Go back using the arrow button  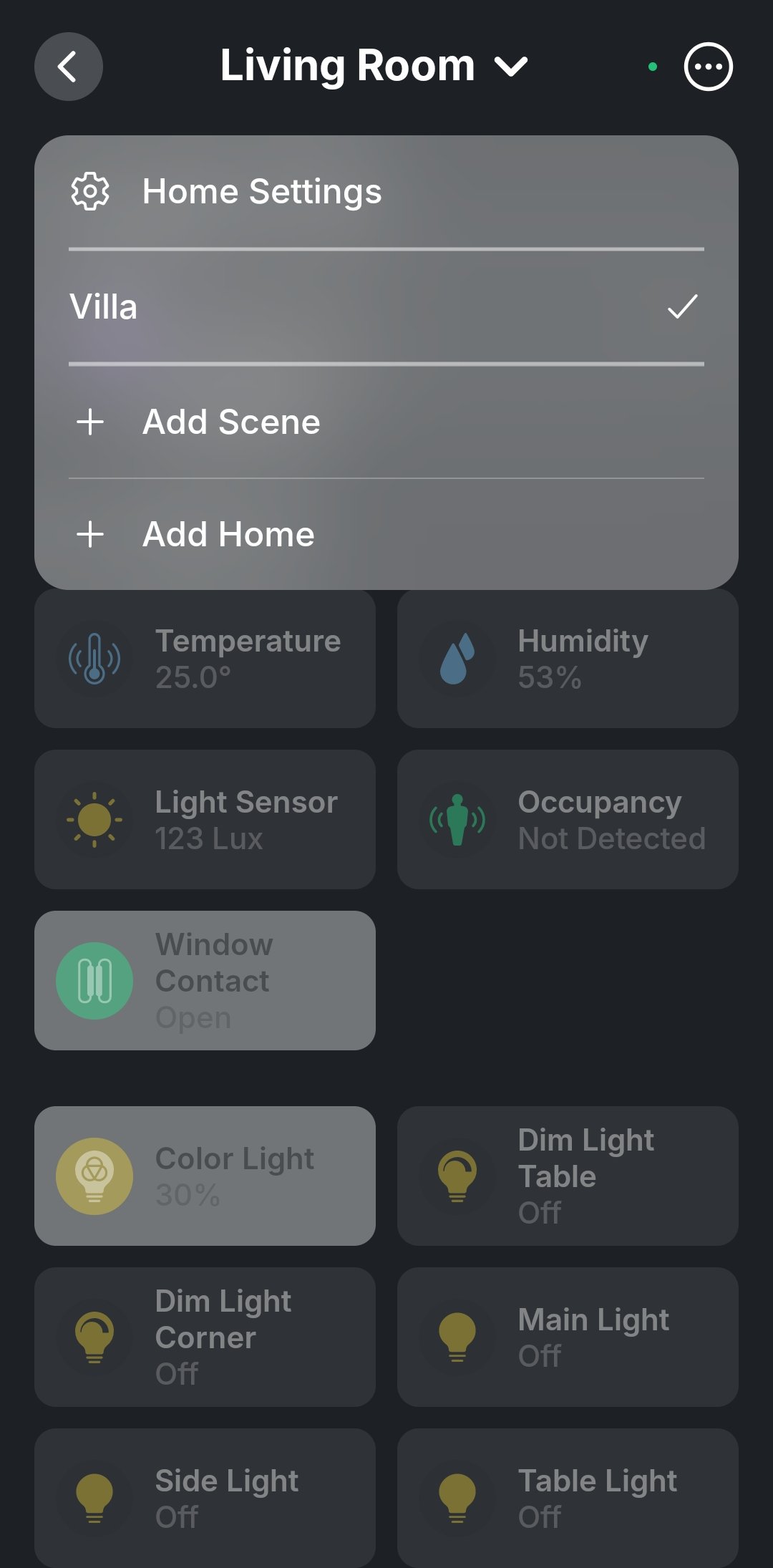[x=68, y=67]
